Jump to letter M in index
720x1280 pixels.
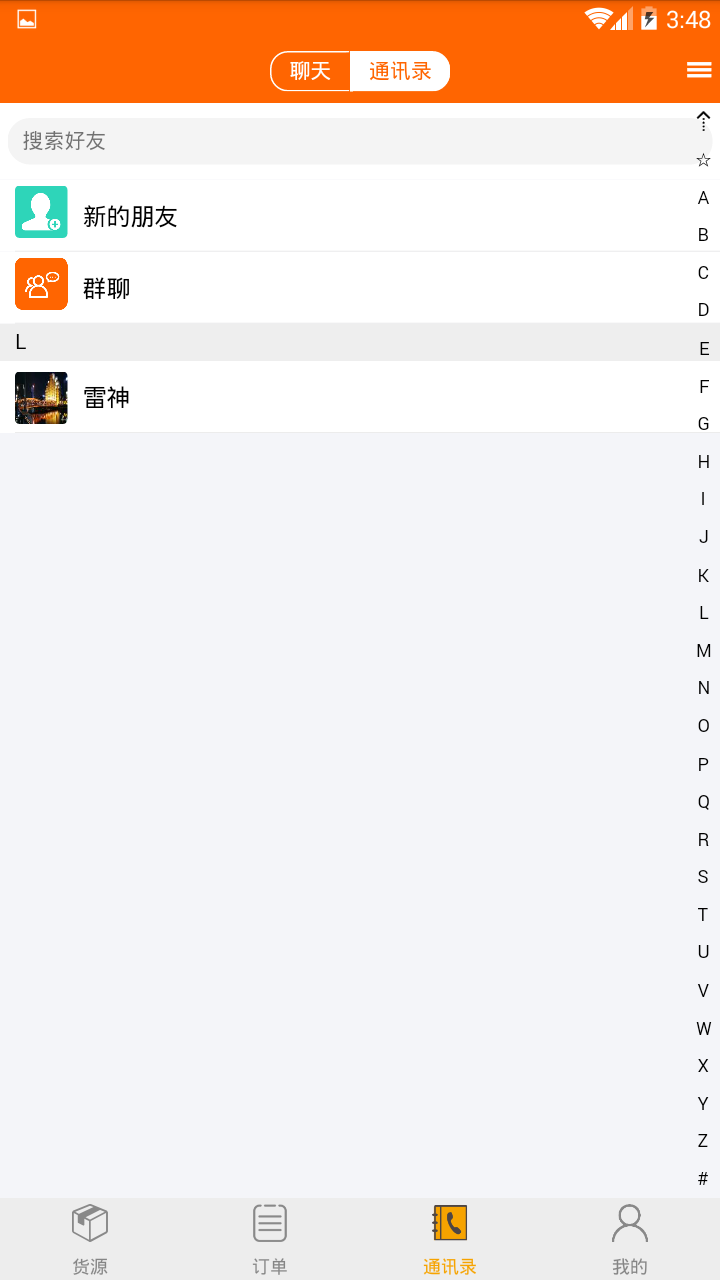coord(703,651)
